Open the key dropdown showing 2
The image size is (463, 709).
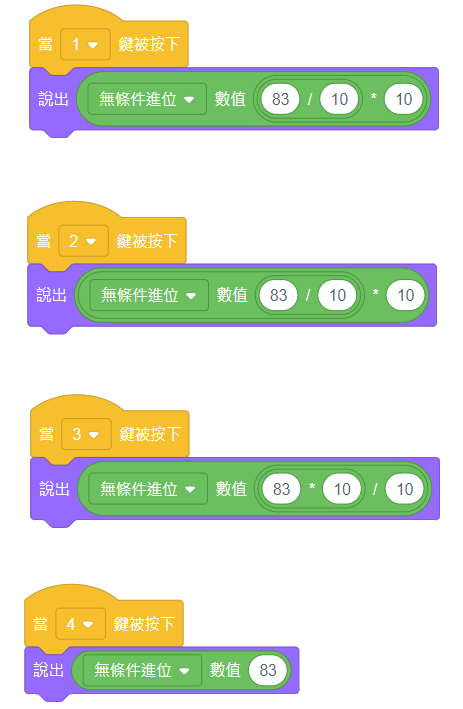tap(84, 241)
